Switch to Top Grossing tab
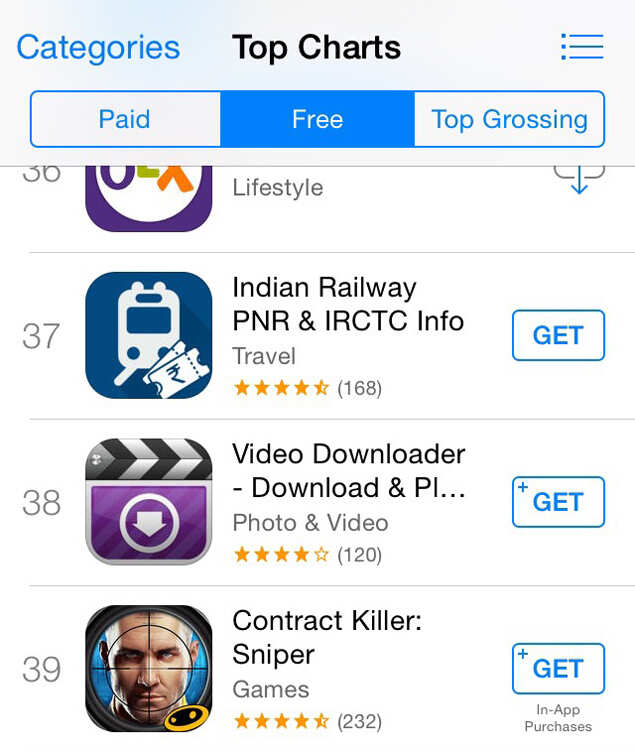This screenshot has width=635, height=751. point(509,119)
